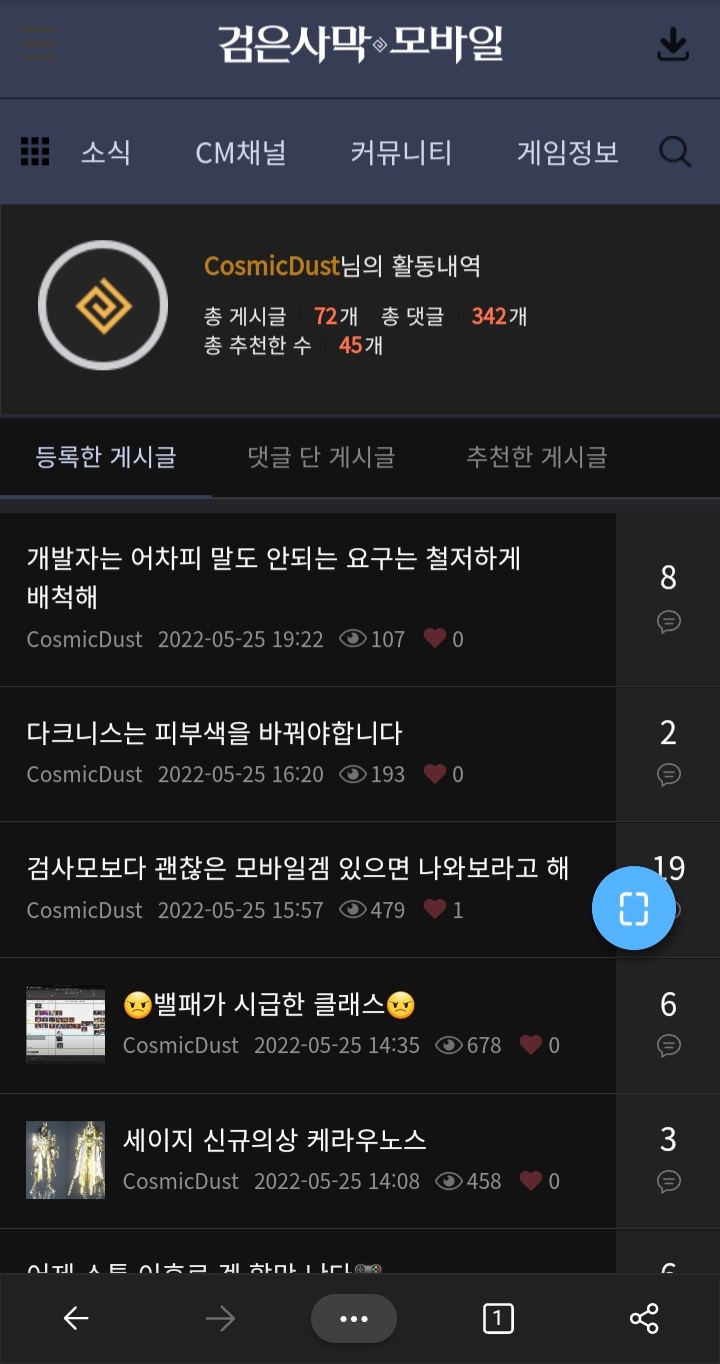Go to CM채널 section
The height and width of the screenshot is (1364, 720).
coord(241,153)
